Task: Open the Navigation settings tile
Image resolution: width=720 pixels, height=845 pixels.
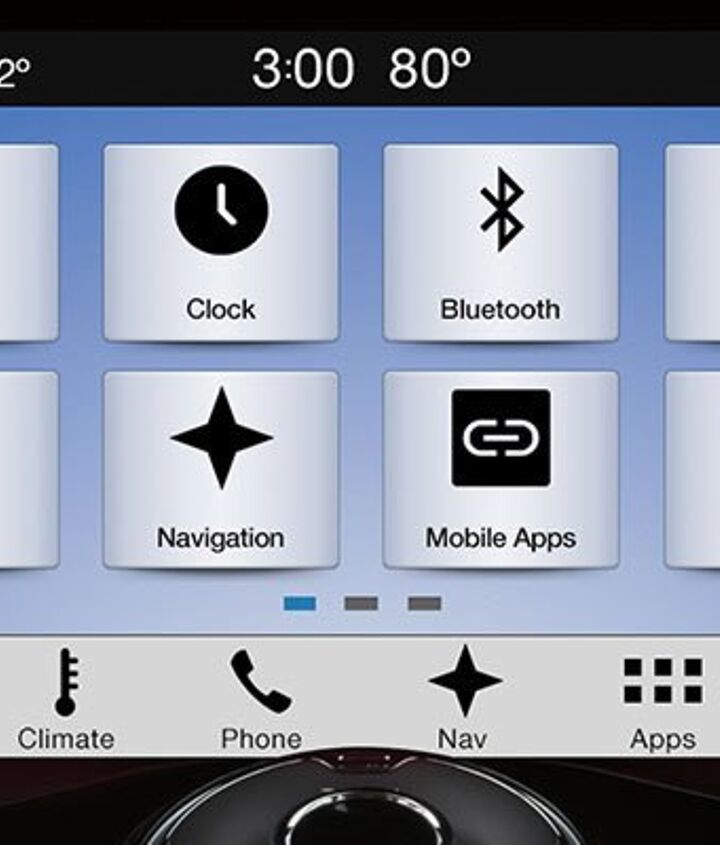Action: 221,469
